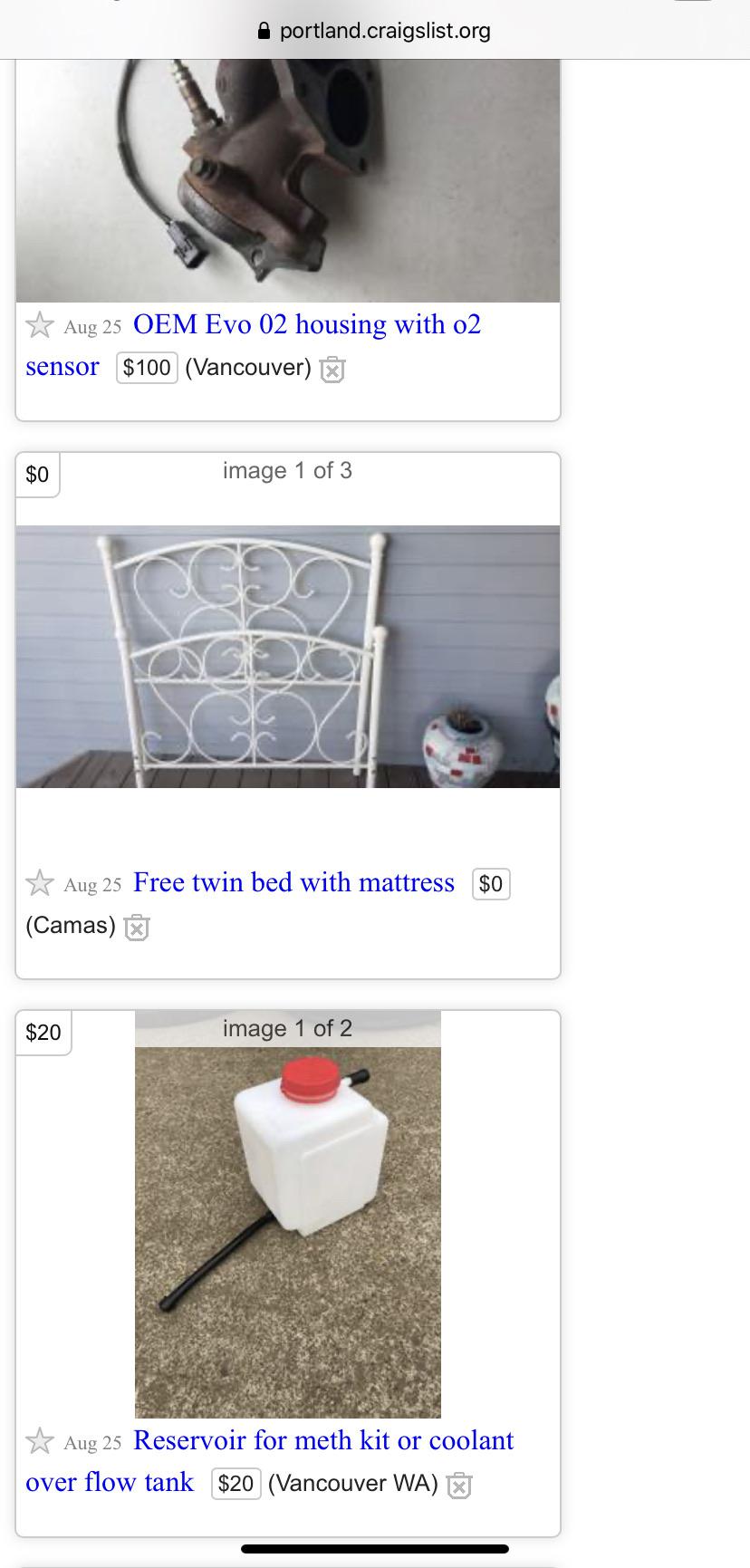This screenshot has height=1568, width=750.
Task: Click image 1 of 3 counter on bed listing
Action: click(287, 470)
